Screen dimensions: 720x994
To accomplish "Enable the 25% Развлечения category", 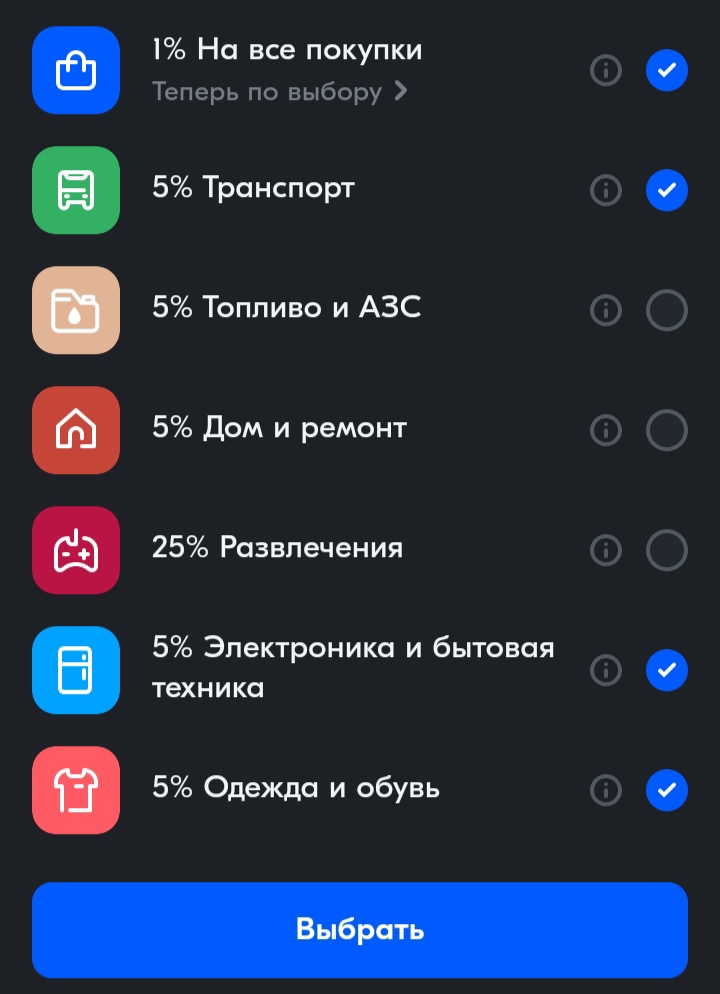I will tap(667, 550).
